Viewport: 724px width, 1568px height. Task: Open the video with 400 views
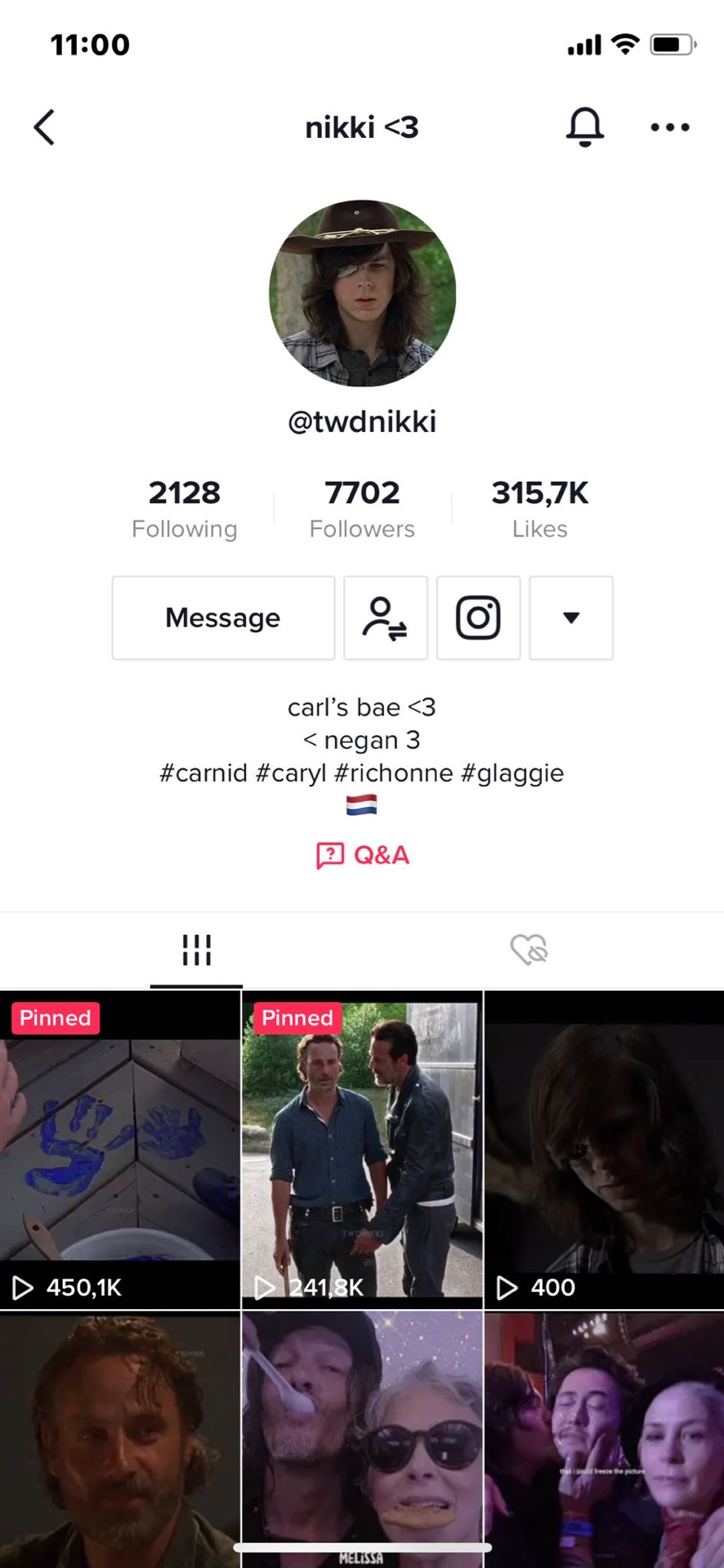pyautogui.click(x=605, y=1150)
